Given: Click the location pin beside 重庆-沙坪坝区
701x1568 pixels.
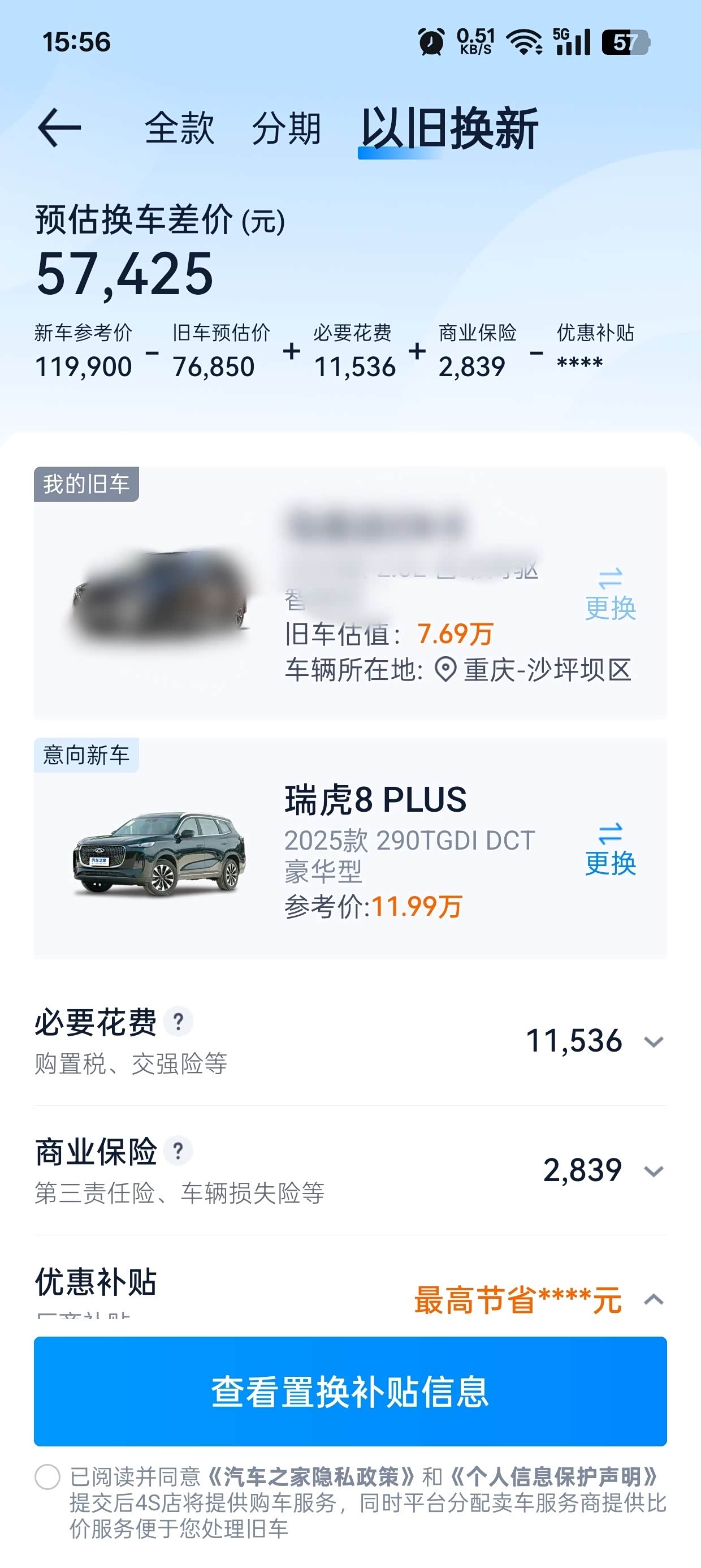Looking at the screenshot, I should 446,670.
